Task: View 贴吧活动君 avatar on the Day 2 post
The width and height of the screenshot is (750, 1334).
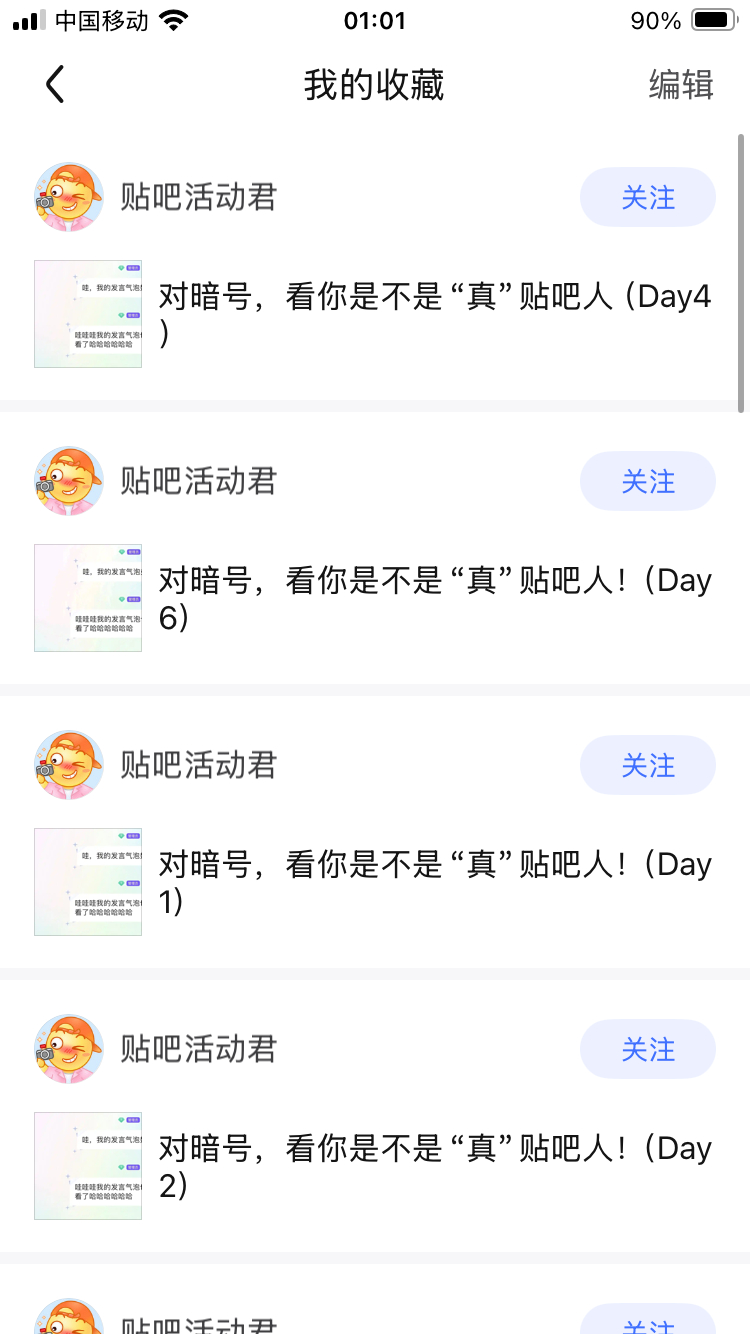Action: click(69, 1049)
